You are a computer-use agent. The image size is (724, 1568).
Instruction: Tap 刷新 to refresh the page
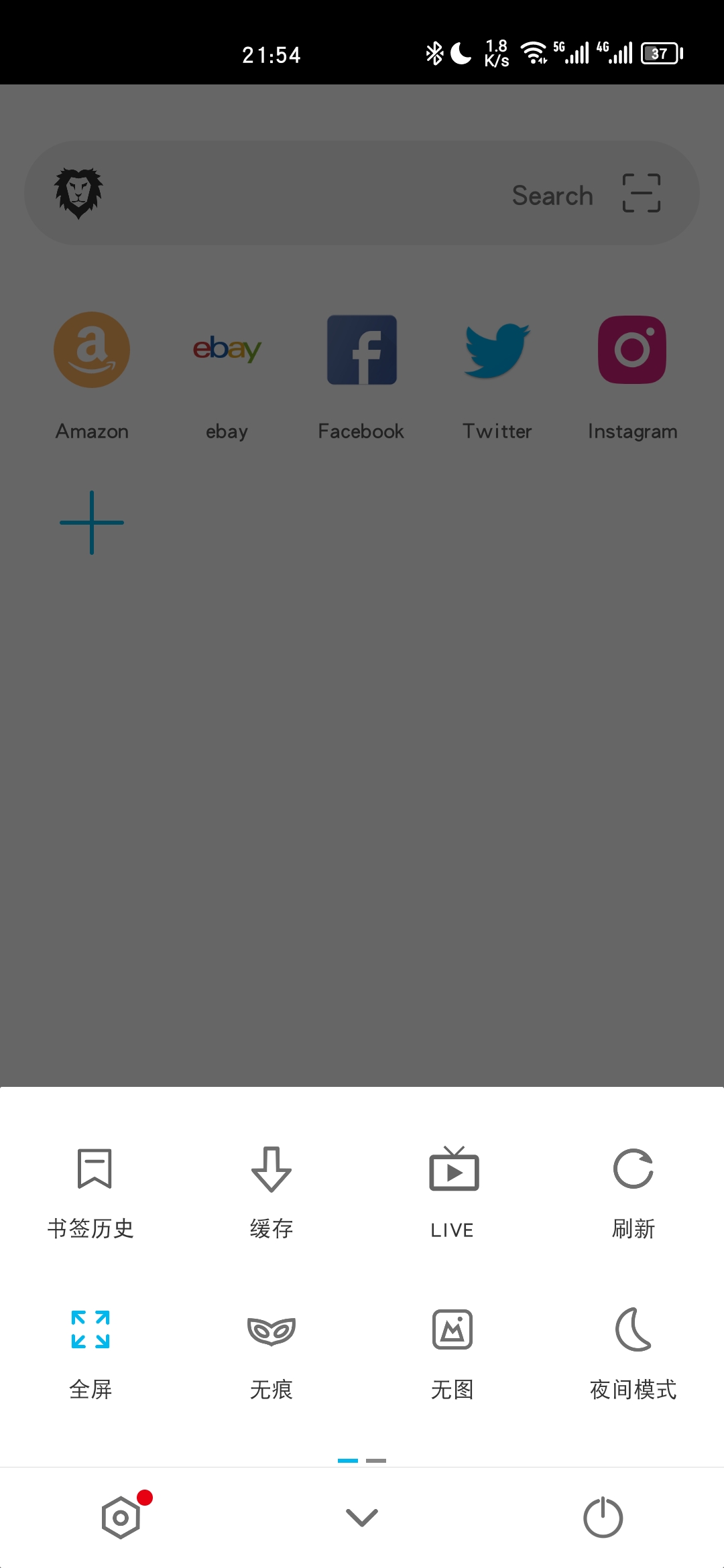point(633,1190)
